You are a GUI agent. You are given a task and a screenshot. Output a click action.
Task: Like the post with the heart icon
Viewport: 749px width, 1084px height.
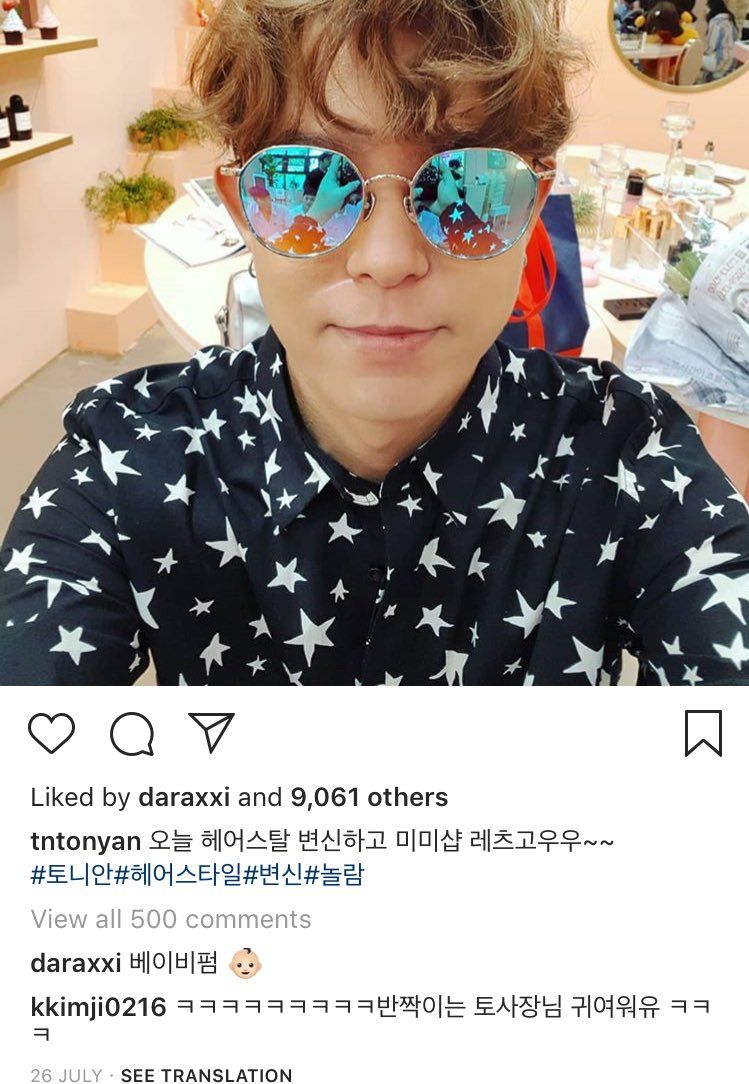[x=51, y=733]
